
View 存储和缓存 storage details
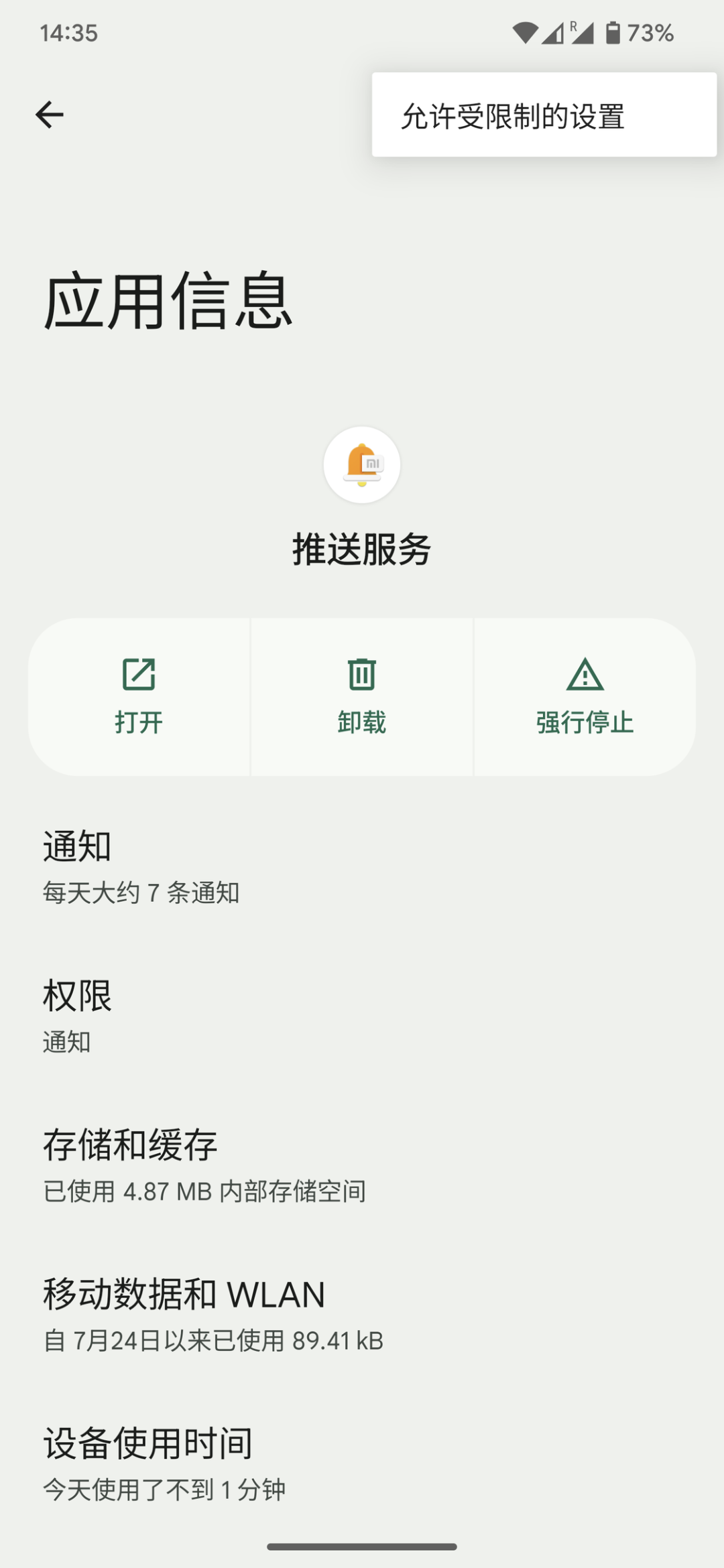click(x=362, y=1165)
